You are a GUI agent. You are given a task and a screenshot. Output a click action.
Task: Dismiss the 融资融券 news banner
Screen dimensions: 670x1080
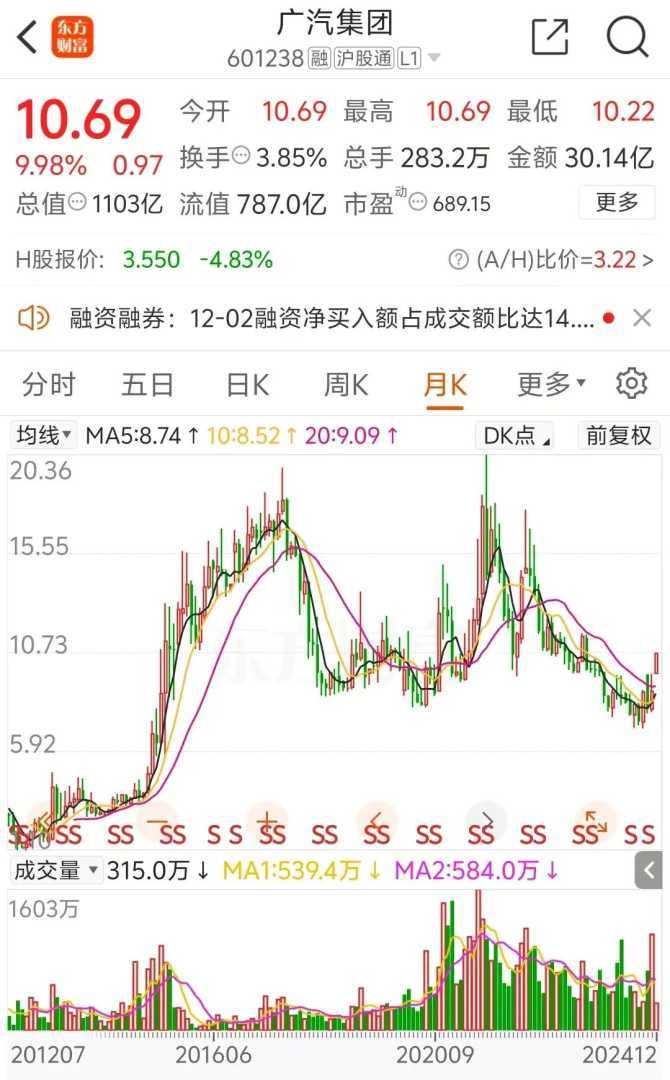pyautogui.click(x=642, y=319)
